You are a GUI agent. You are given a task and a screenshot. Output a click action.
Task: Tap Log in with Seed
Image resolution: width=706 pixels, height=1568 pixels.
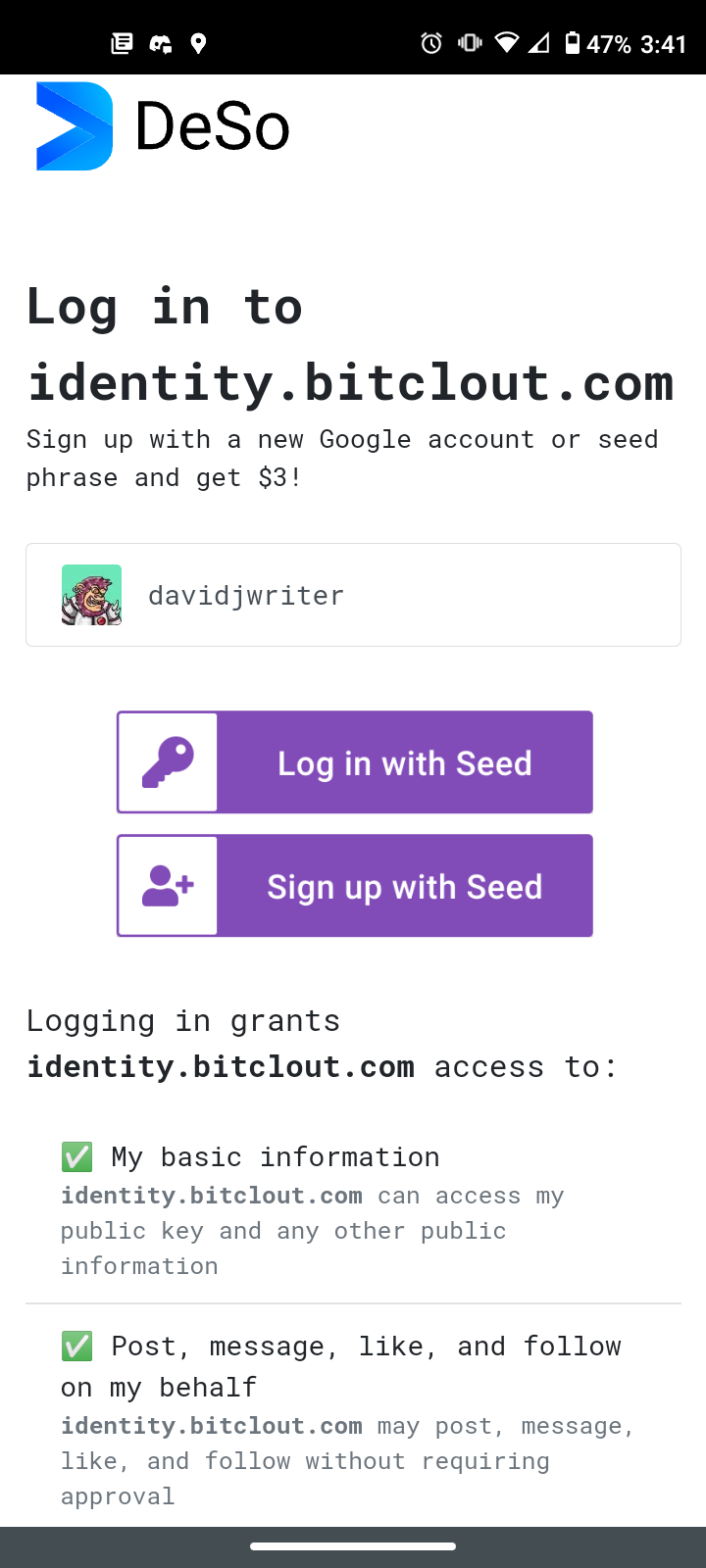click(x=355, y=762)
